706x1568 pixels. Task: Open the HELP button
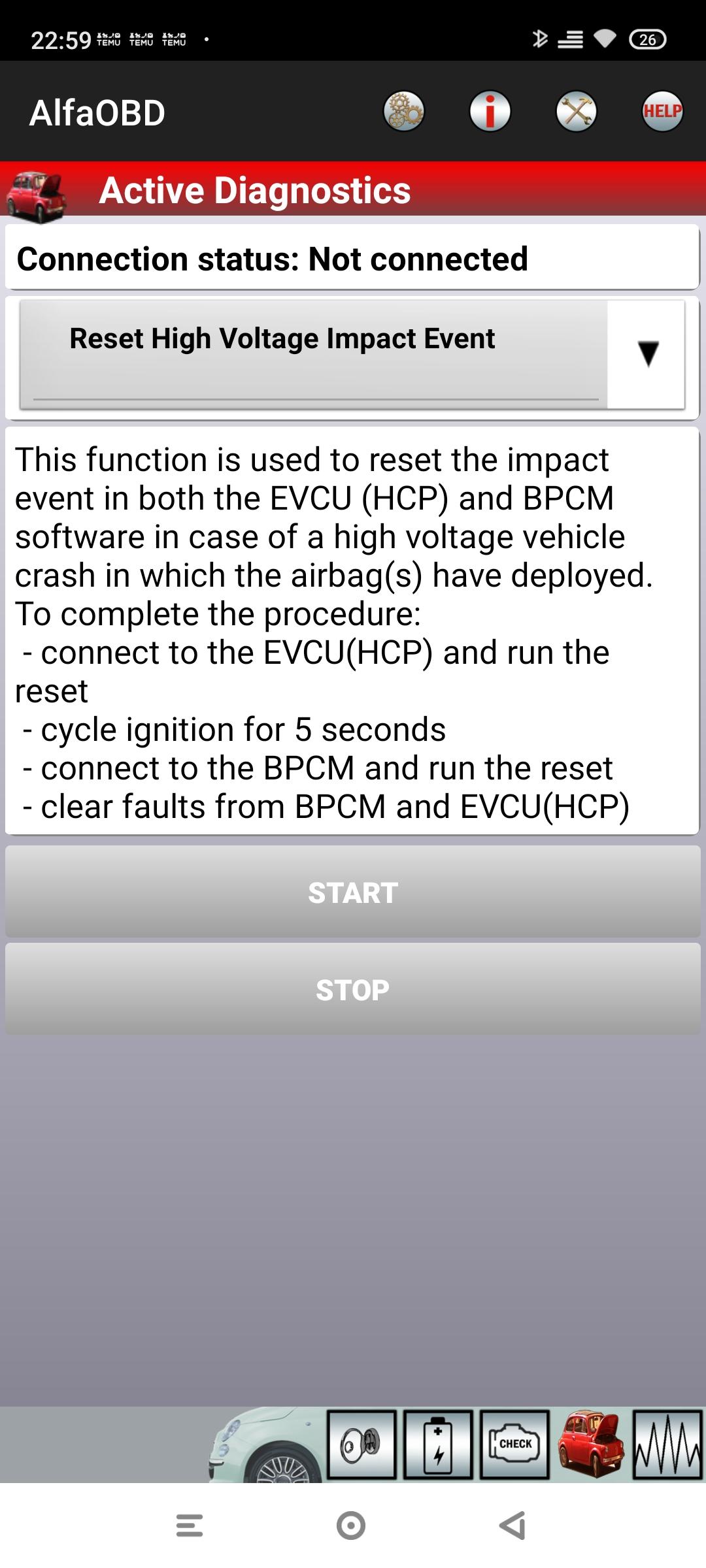[662, 111]
